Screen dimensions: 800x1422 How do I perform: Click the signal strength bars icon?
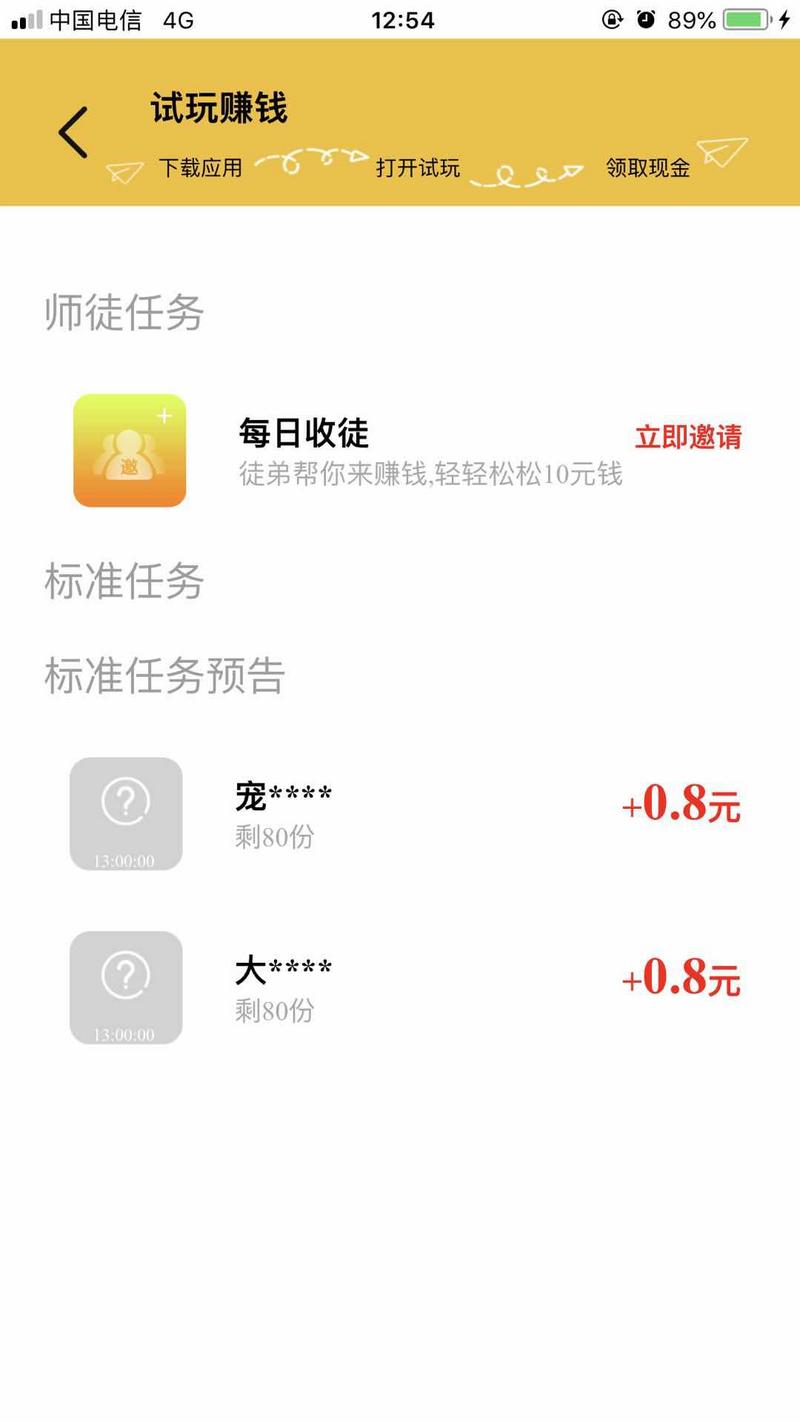[24, 16]
